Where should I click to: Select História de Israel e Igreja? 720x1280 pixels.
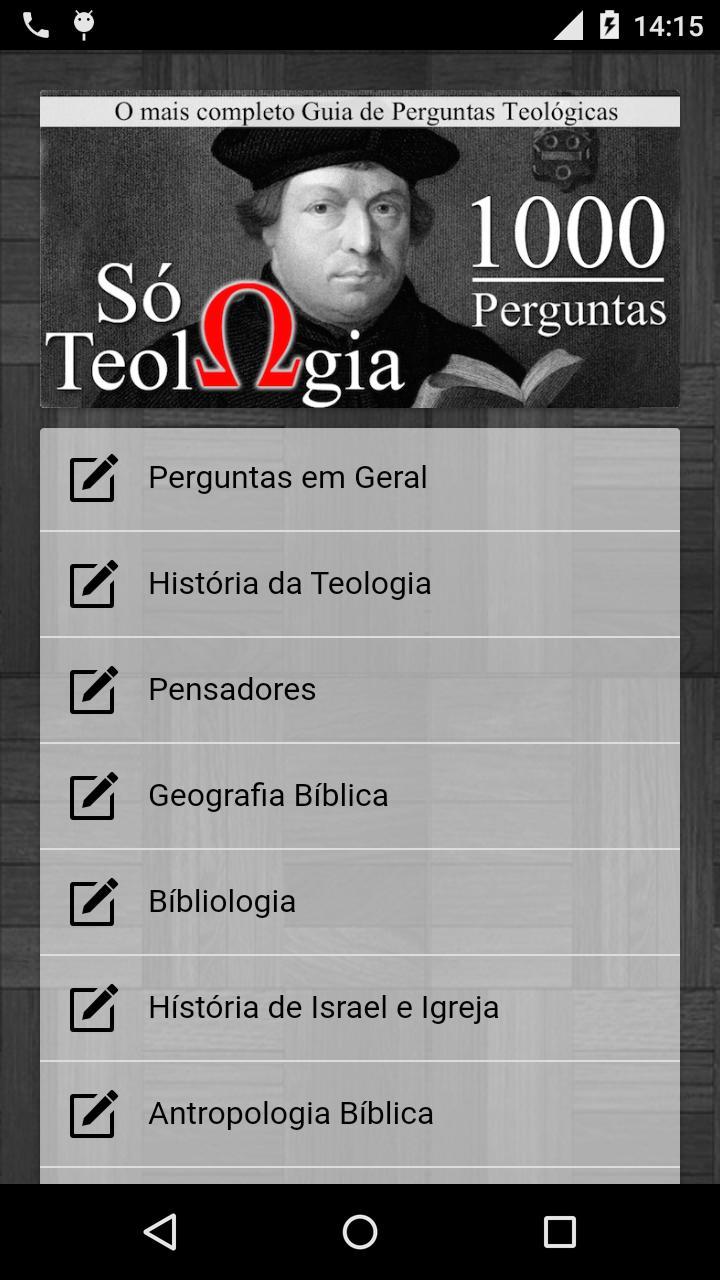coord(359,1008)
